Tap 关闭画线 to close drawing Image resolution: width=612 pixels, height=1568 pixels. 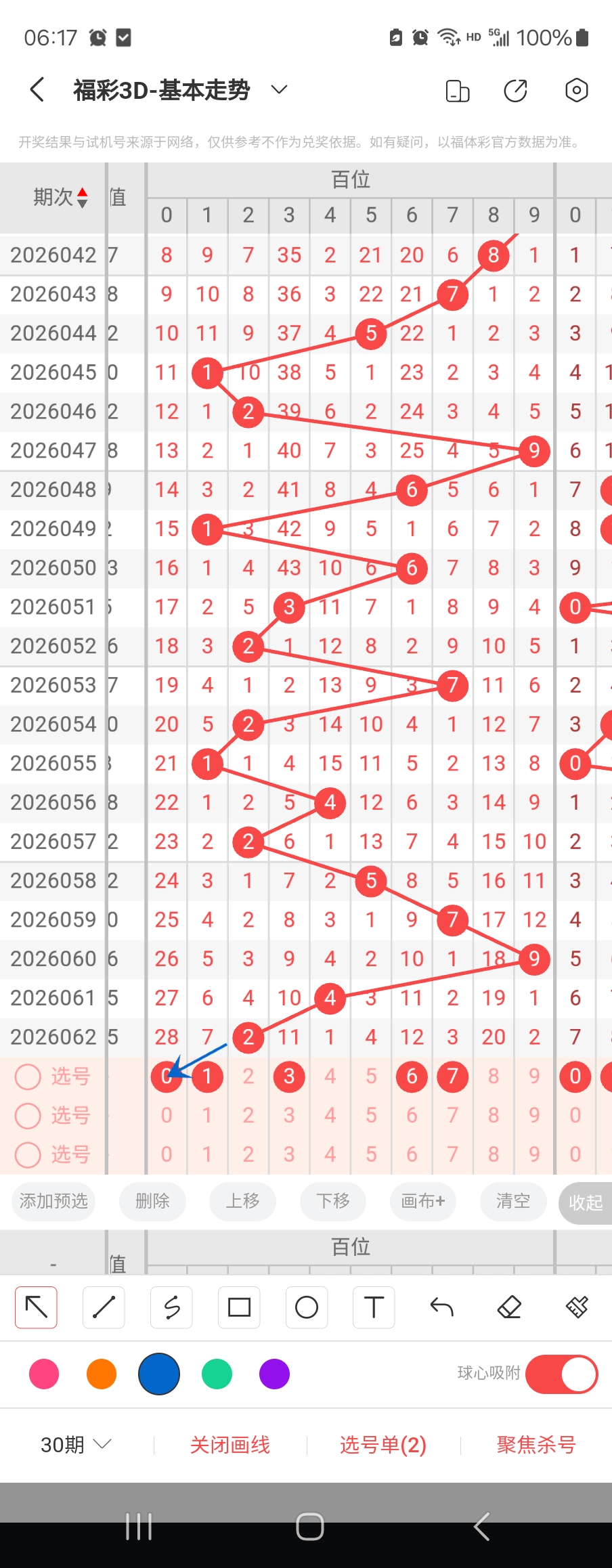click(x=230, y=1445)
